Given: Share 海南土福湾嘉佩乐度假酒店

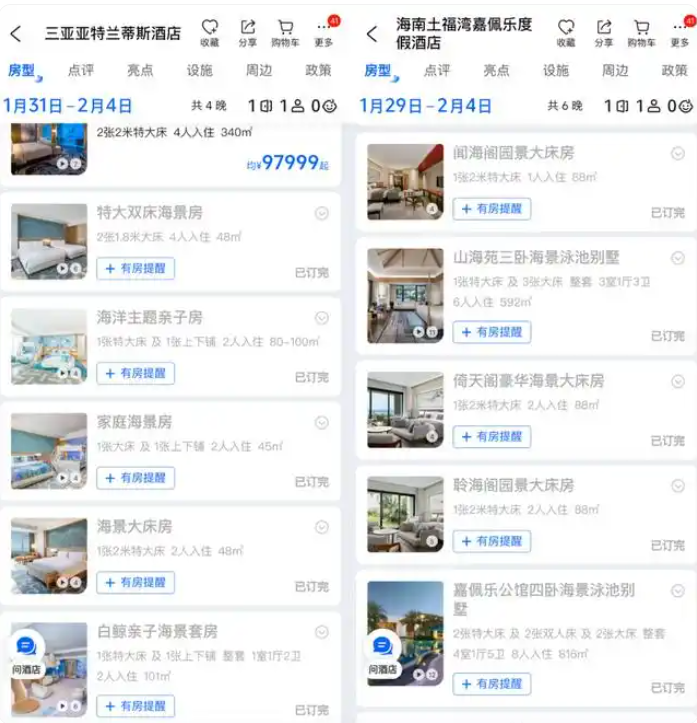Looking at the screenshot, I should (x=604, y=33).
